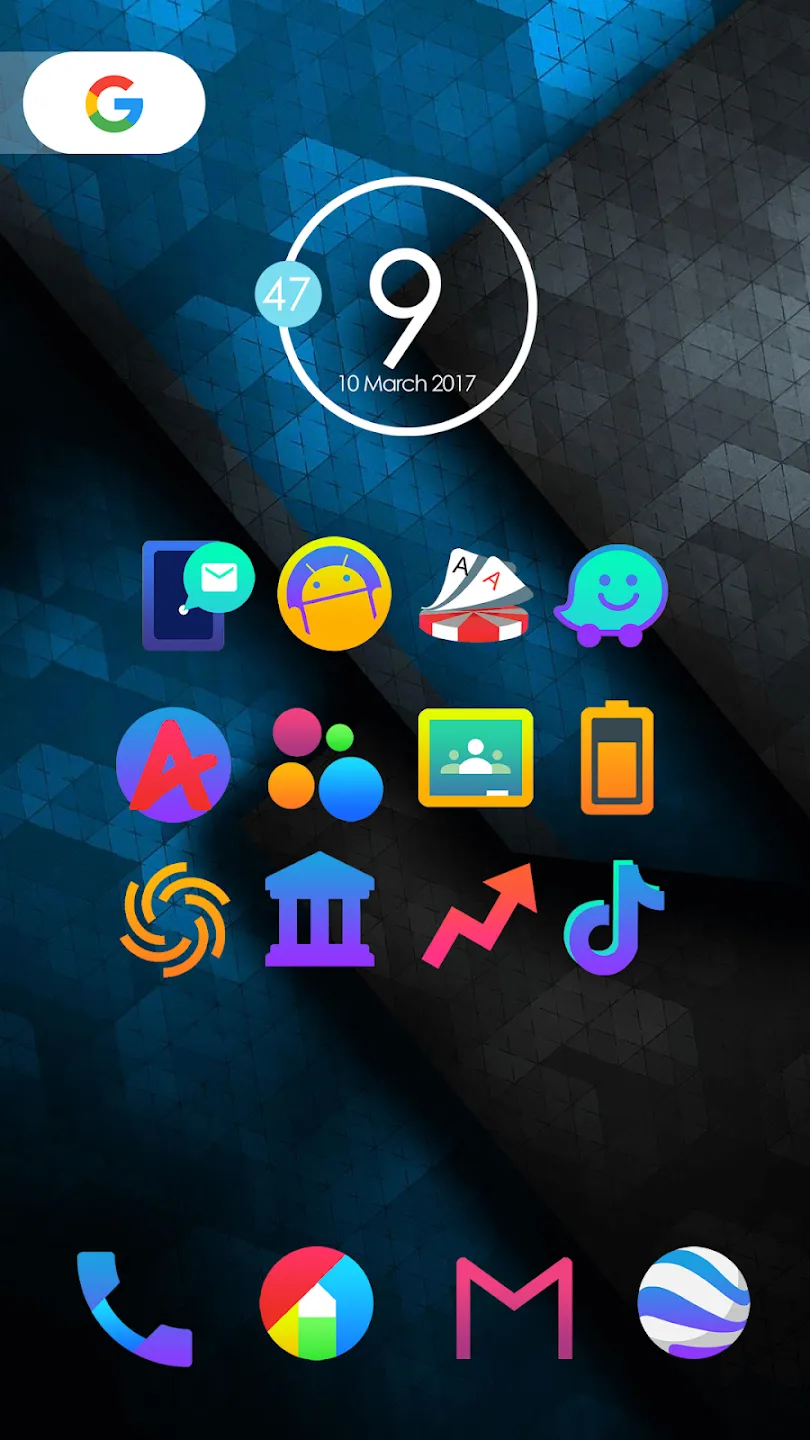Open the orange battery app
Viewport: 810px width, 1440px height.
coord(617,757)
